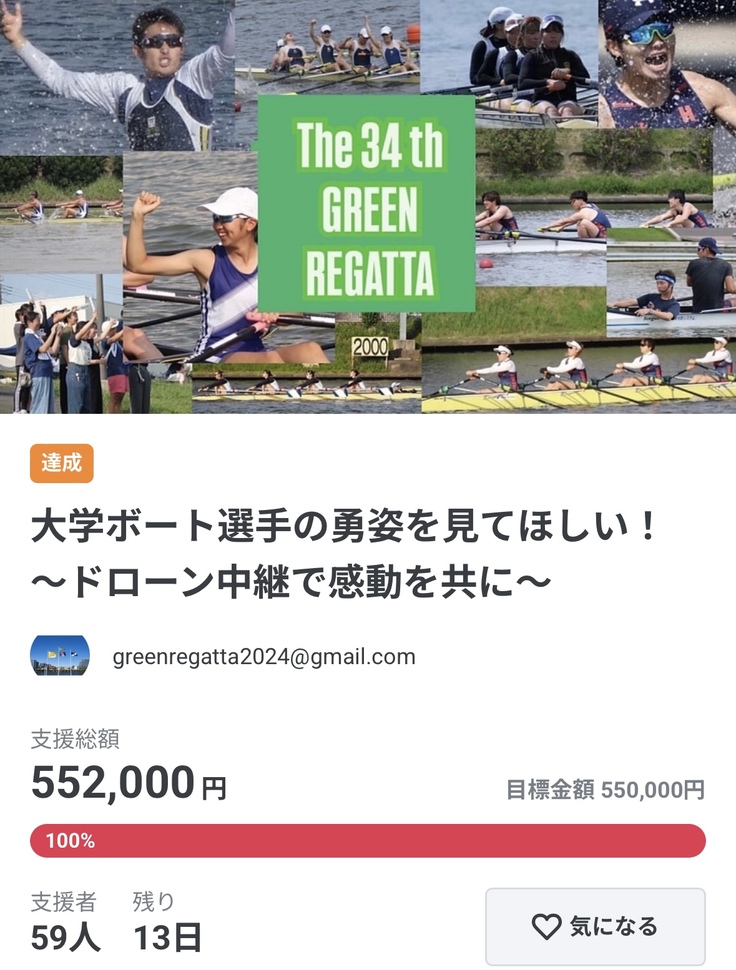
Task: Tap the 気になる favorite button
Action: 595,926
